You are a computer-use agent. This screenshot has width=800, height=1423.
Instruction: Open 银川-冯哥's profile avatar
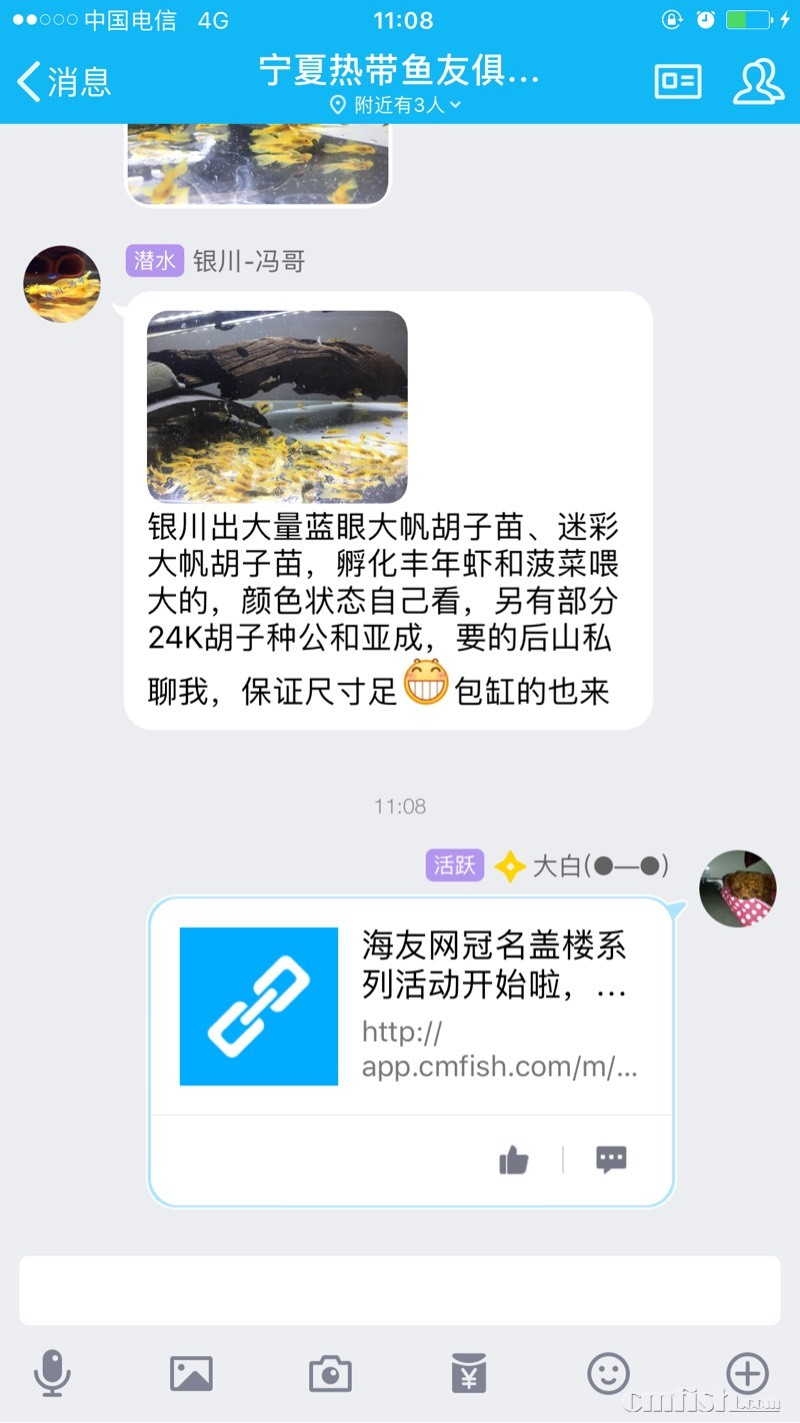[x=62, y=284]
